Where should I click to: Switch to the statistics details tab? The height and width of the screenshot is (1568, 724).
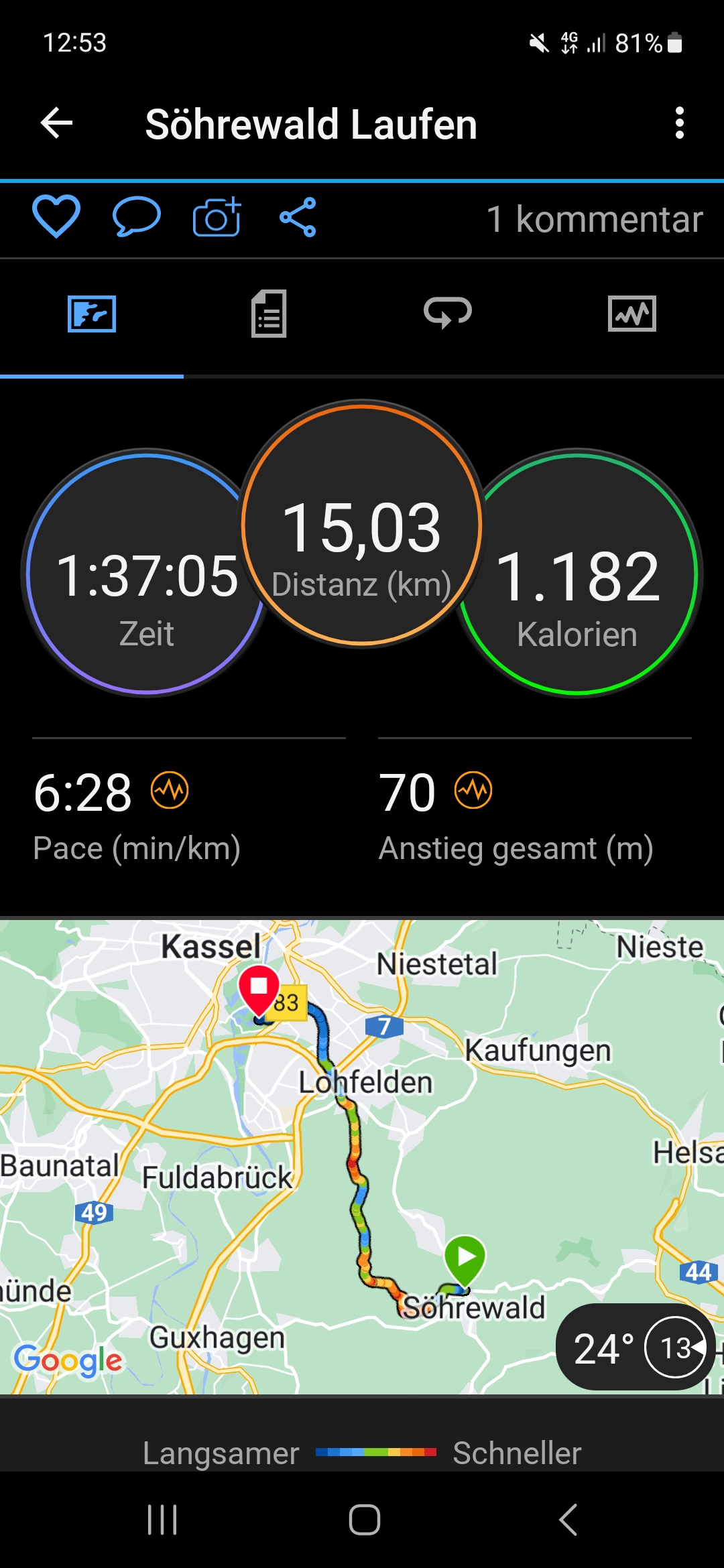coord(269,314)
